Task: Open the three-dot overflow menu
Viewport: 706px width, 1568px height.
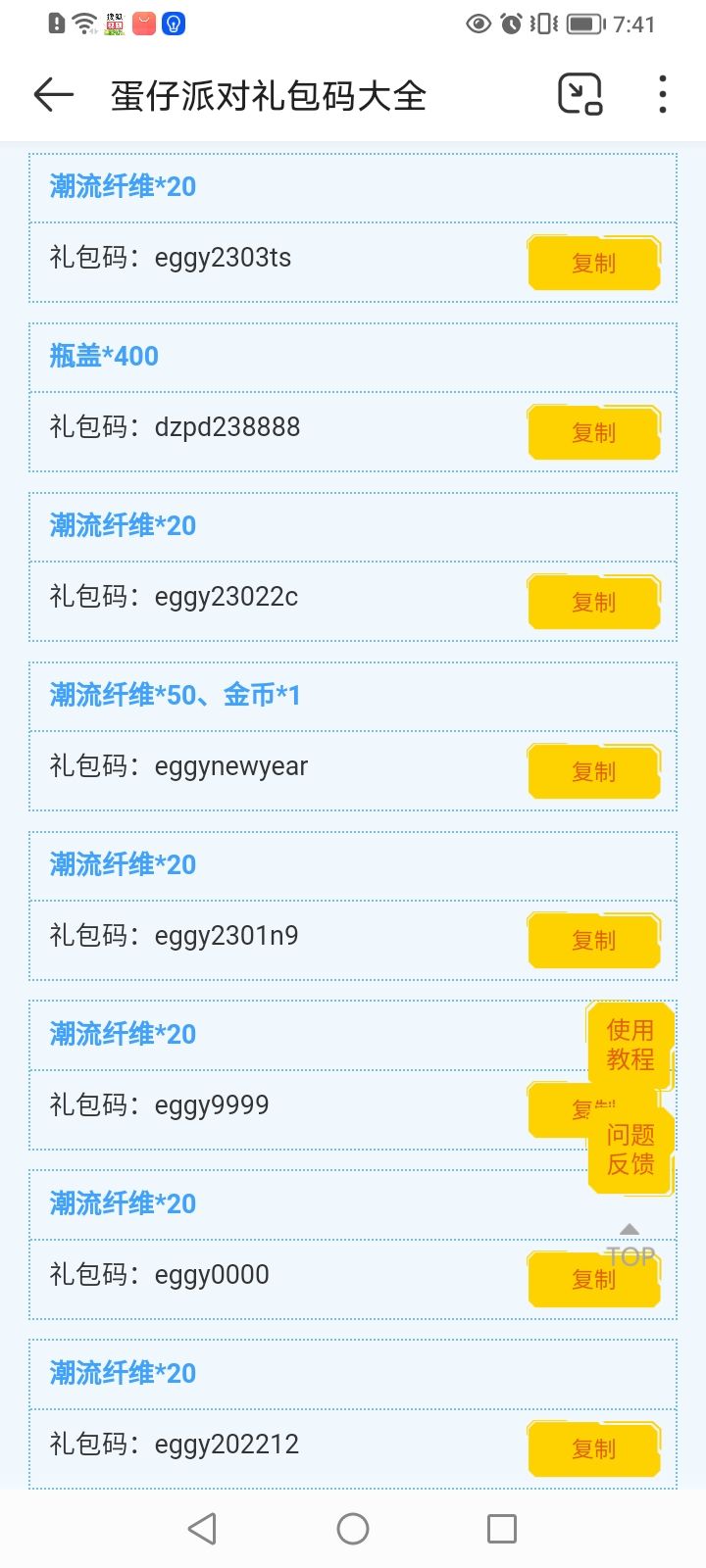Action: [663, 95]
